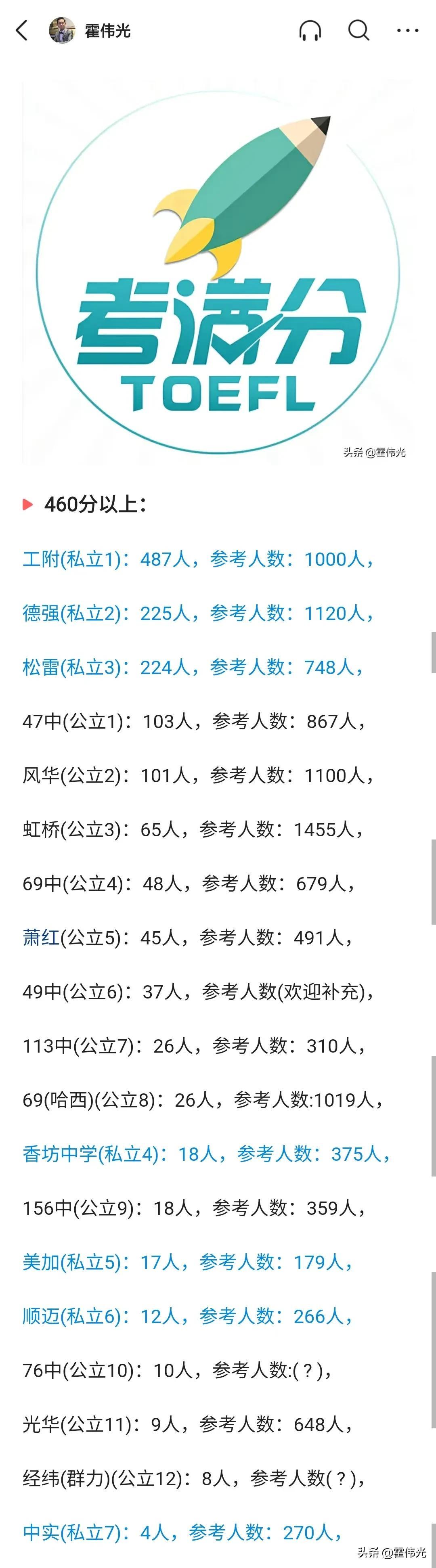View the 考满分 TOEFL image full screen
This screenshot has height=1568, width=436.
(218, 272)
